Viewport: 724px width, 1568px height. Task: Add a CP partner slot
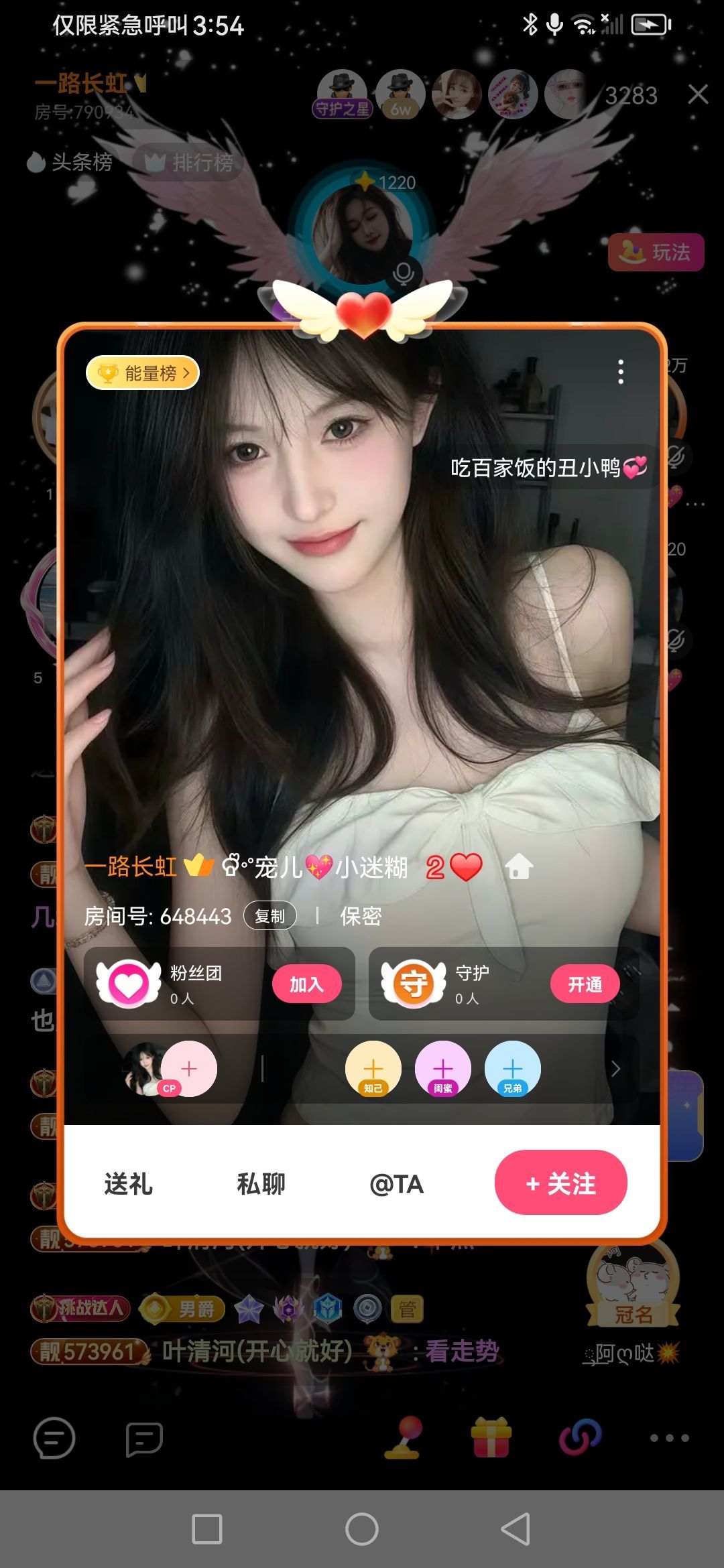(x=189, y=1068)
